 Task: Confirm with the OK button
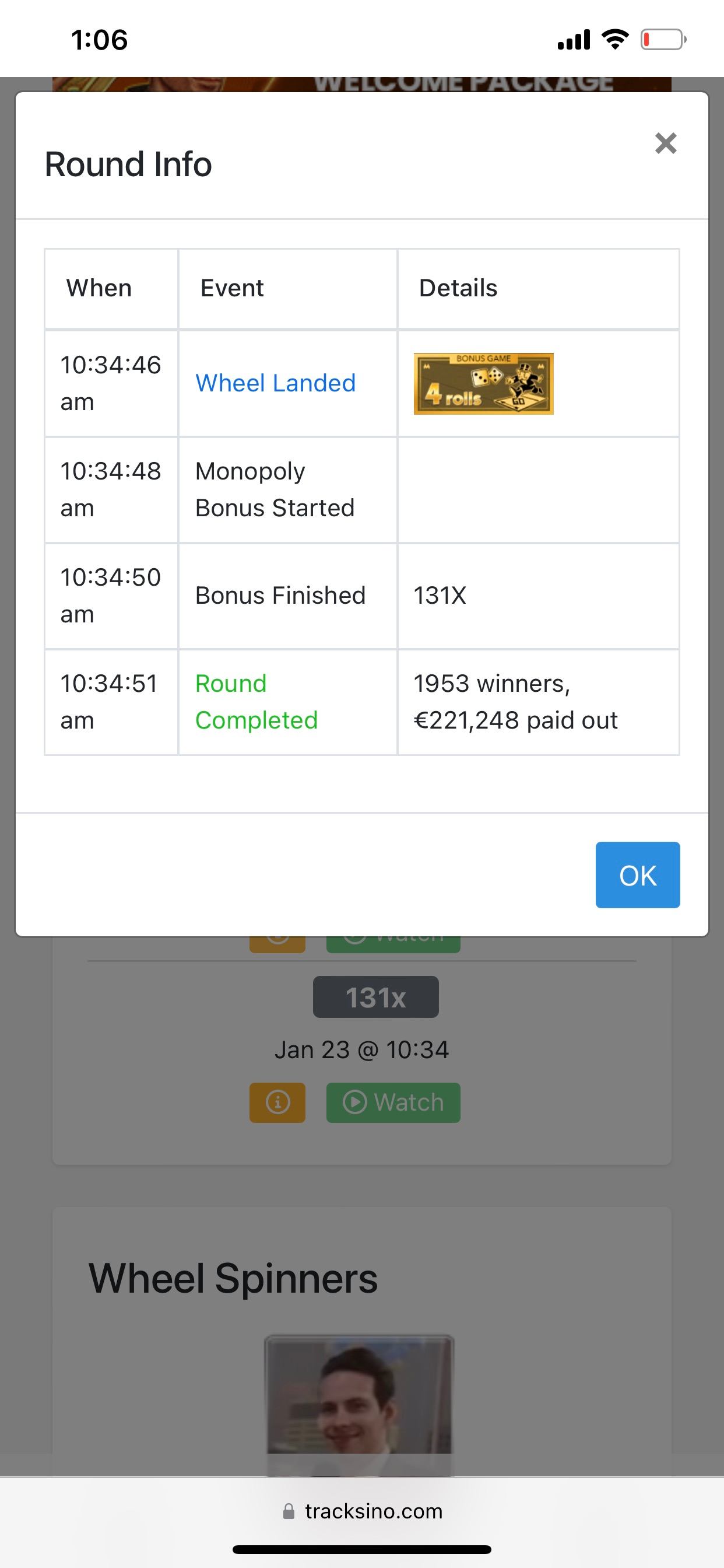coord(637,874)
